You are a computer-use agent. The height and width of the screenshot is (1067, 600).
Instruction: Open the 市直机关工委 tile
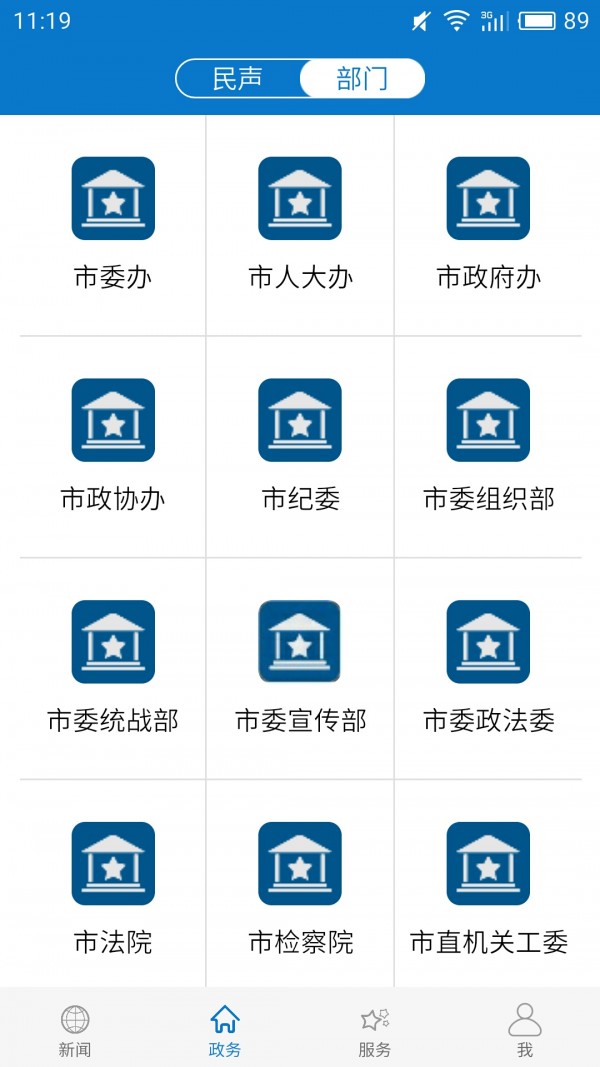(488, 888)
